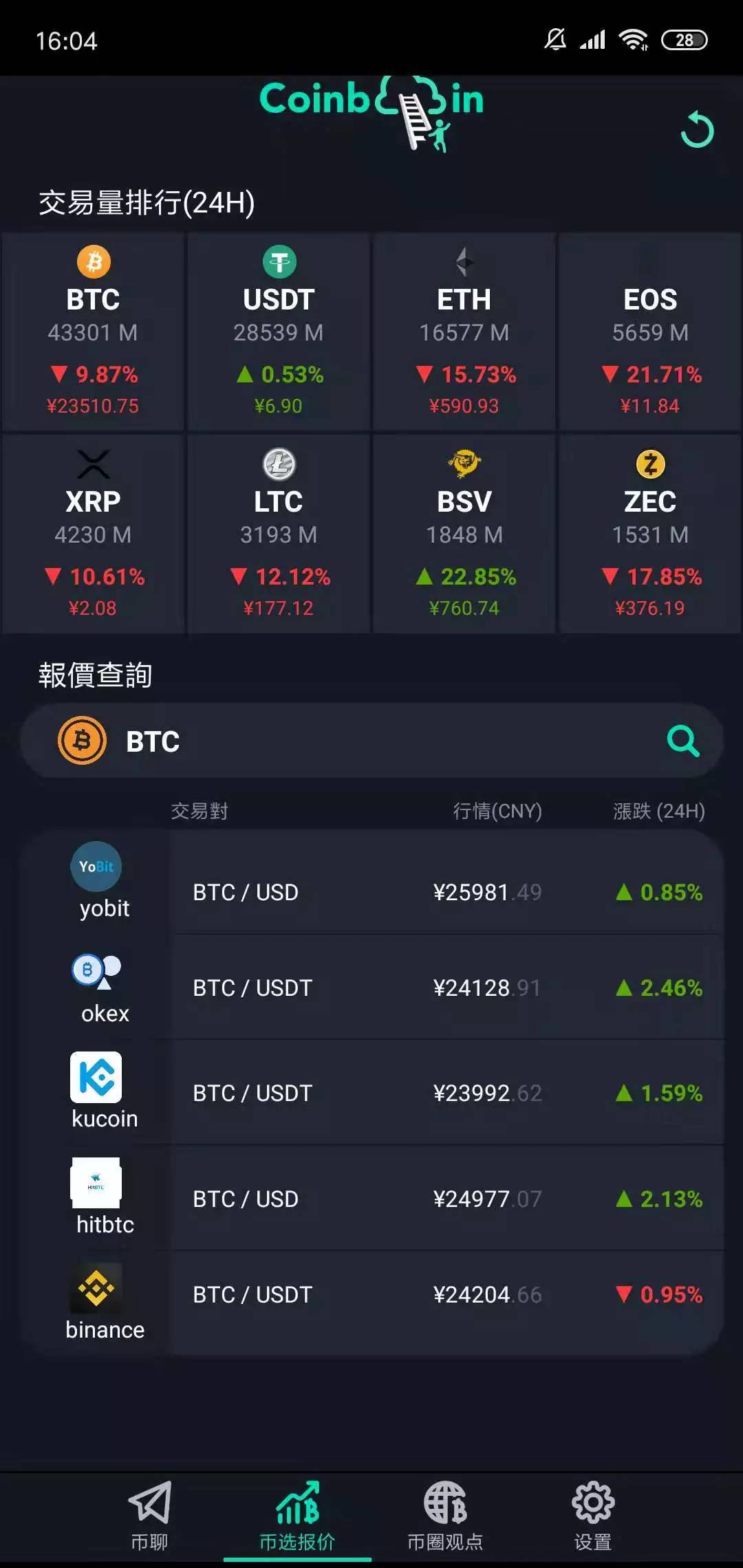
Task: Open the XRP volume ranking card
Action: [93, 534]
